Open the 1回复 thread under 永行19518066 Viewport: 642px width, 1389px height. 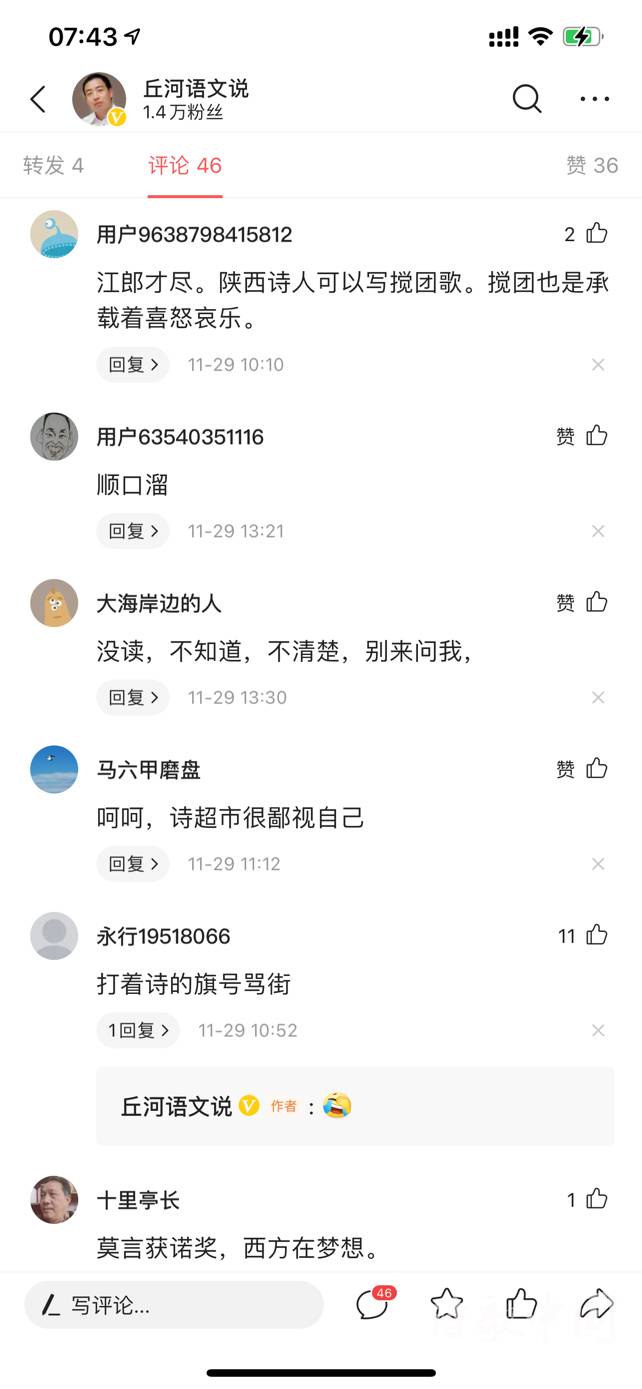[138, 1030]
